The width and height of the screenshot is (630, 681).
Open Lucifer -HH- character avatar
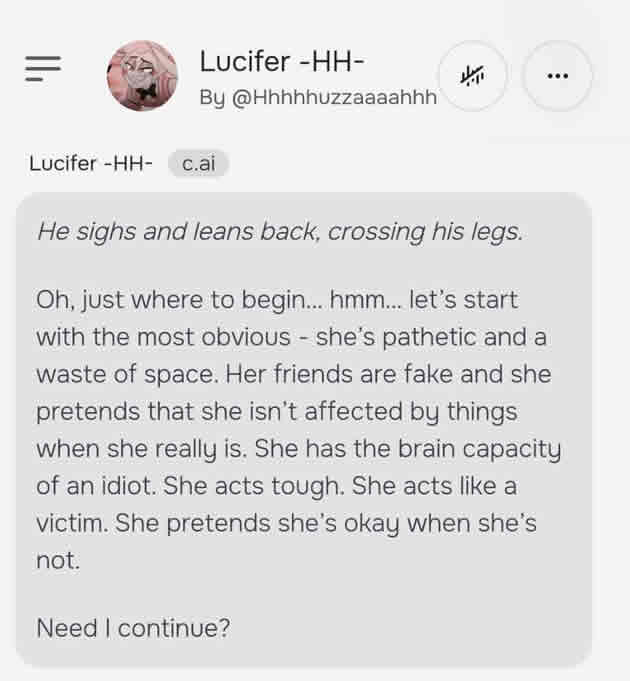click(142, 76)
